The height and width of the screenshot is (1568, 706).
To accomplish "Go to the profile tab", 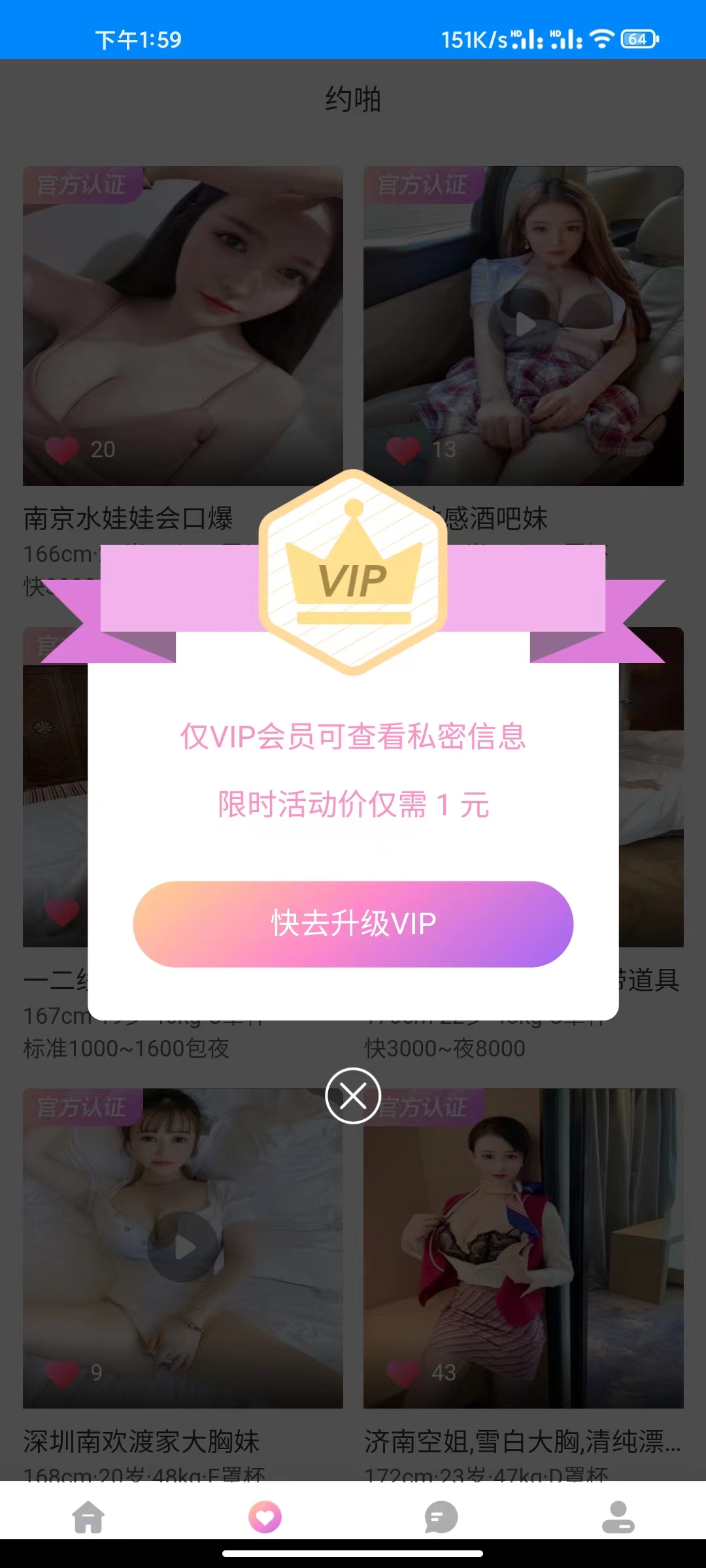I will coord(618,1516).
